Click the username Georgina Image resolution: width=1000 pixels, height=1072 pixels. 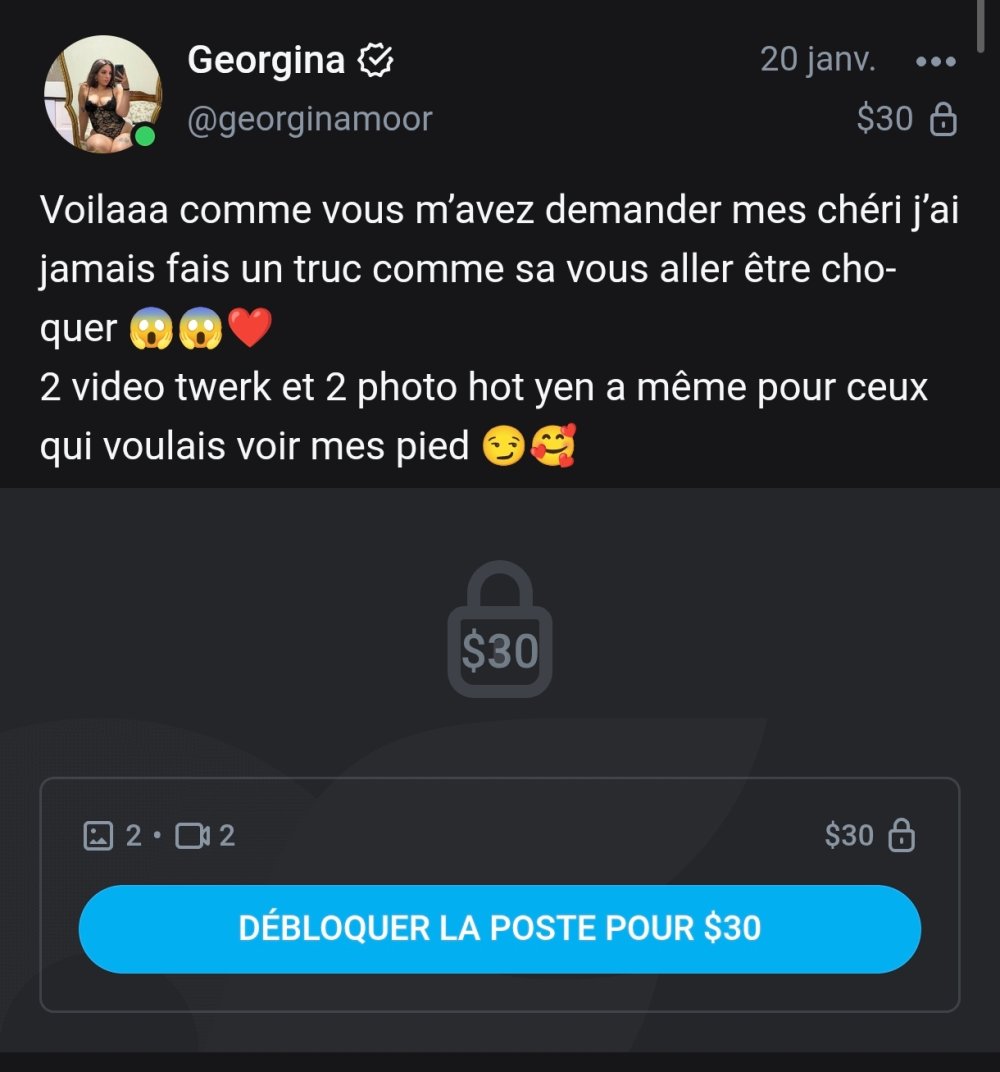tap(267, 60)
